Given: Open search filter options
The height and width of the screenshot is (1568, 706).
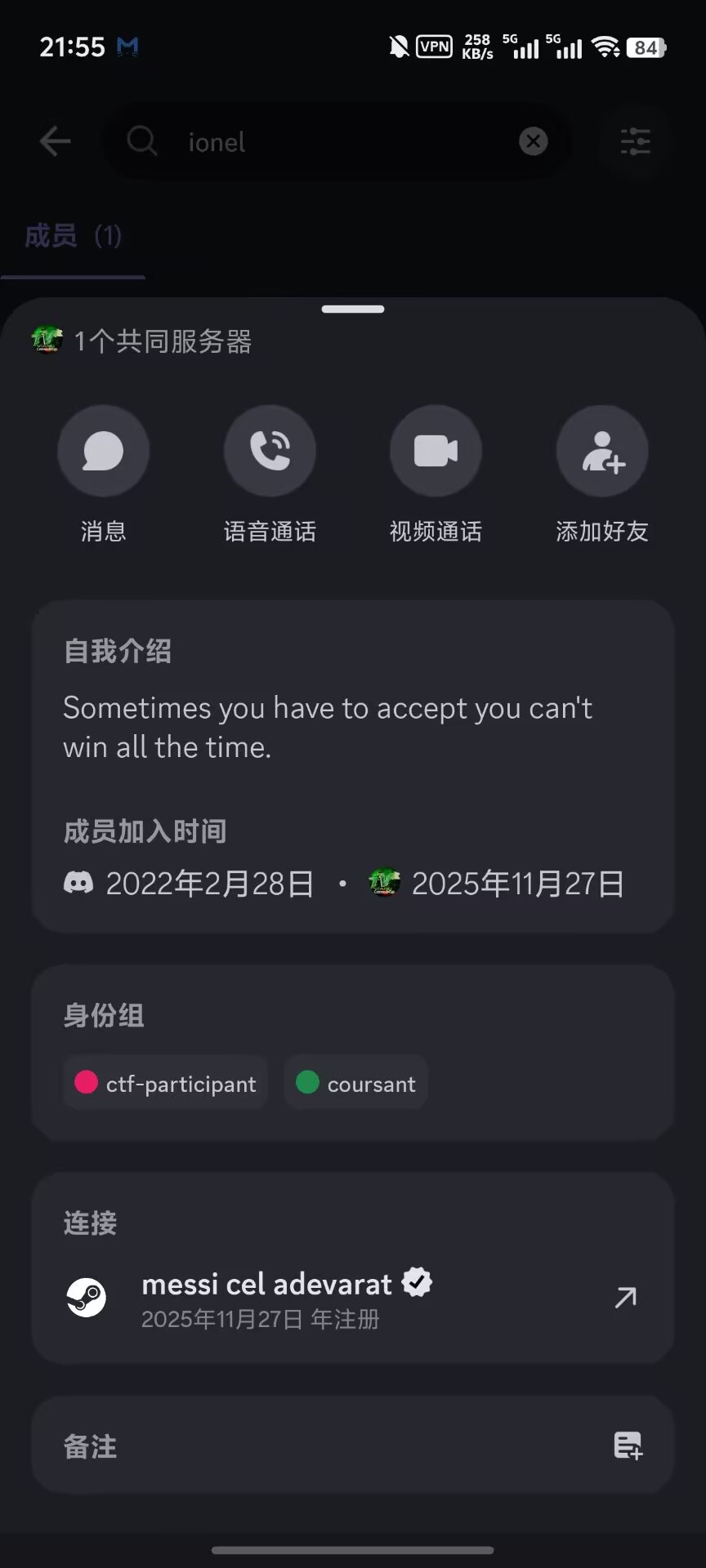Looking at the screenshot, I should (x=635, y=141).
